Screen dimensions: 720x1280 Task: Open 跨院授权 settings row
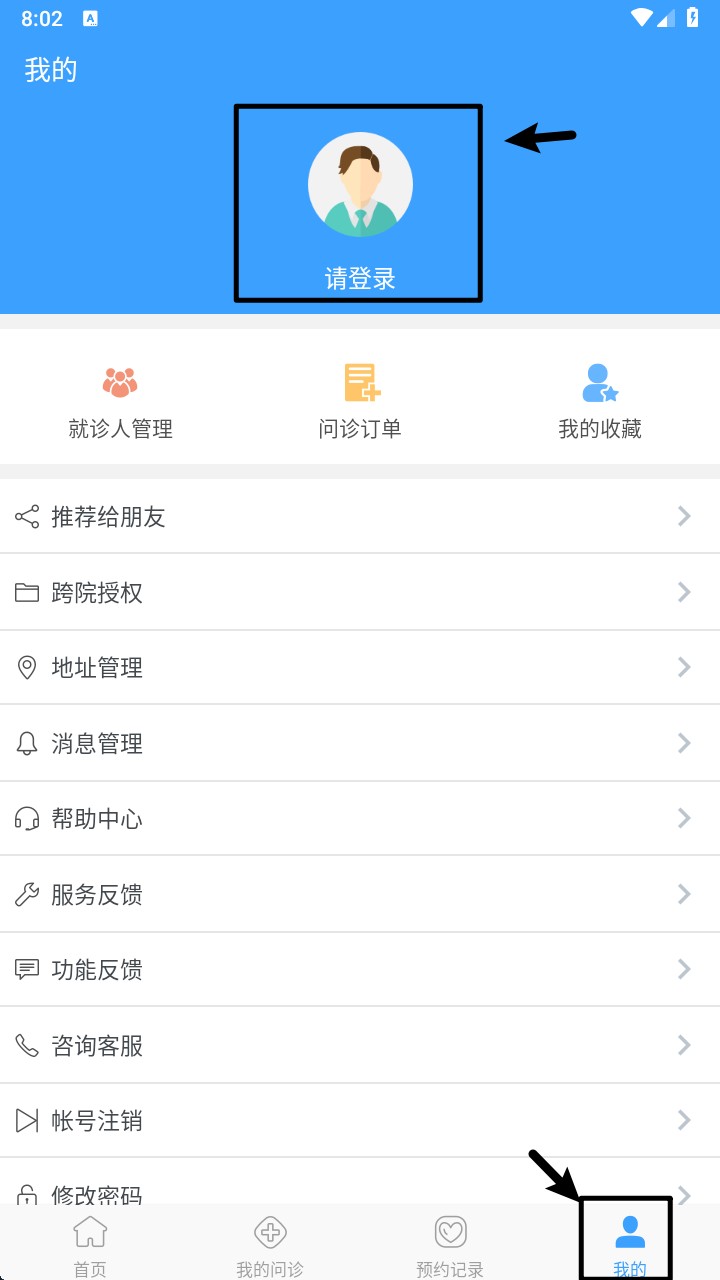360,592
